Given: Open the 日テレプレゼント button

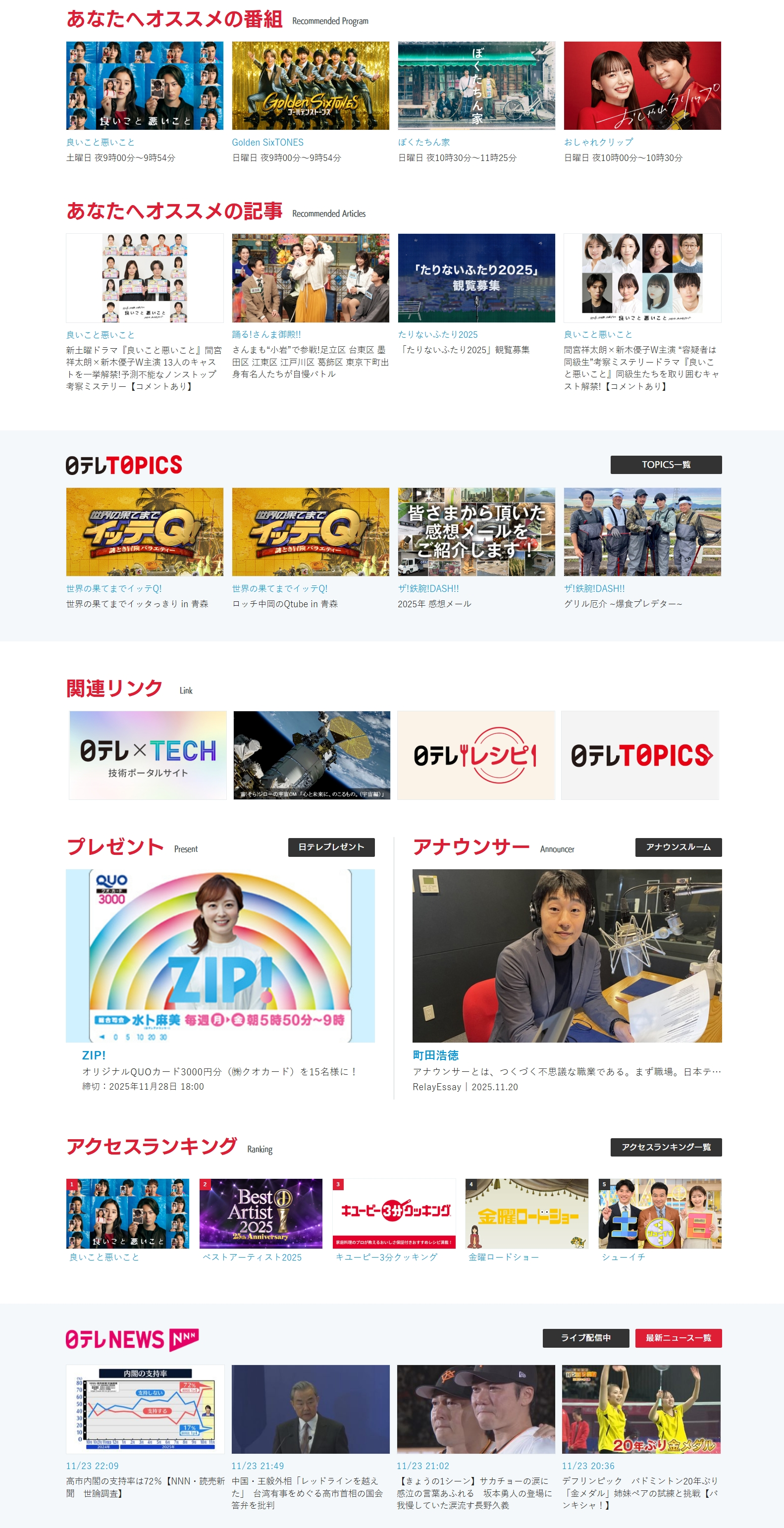Looking at the screenshot, I should point(330,848).
